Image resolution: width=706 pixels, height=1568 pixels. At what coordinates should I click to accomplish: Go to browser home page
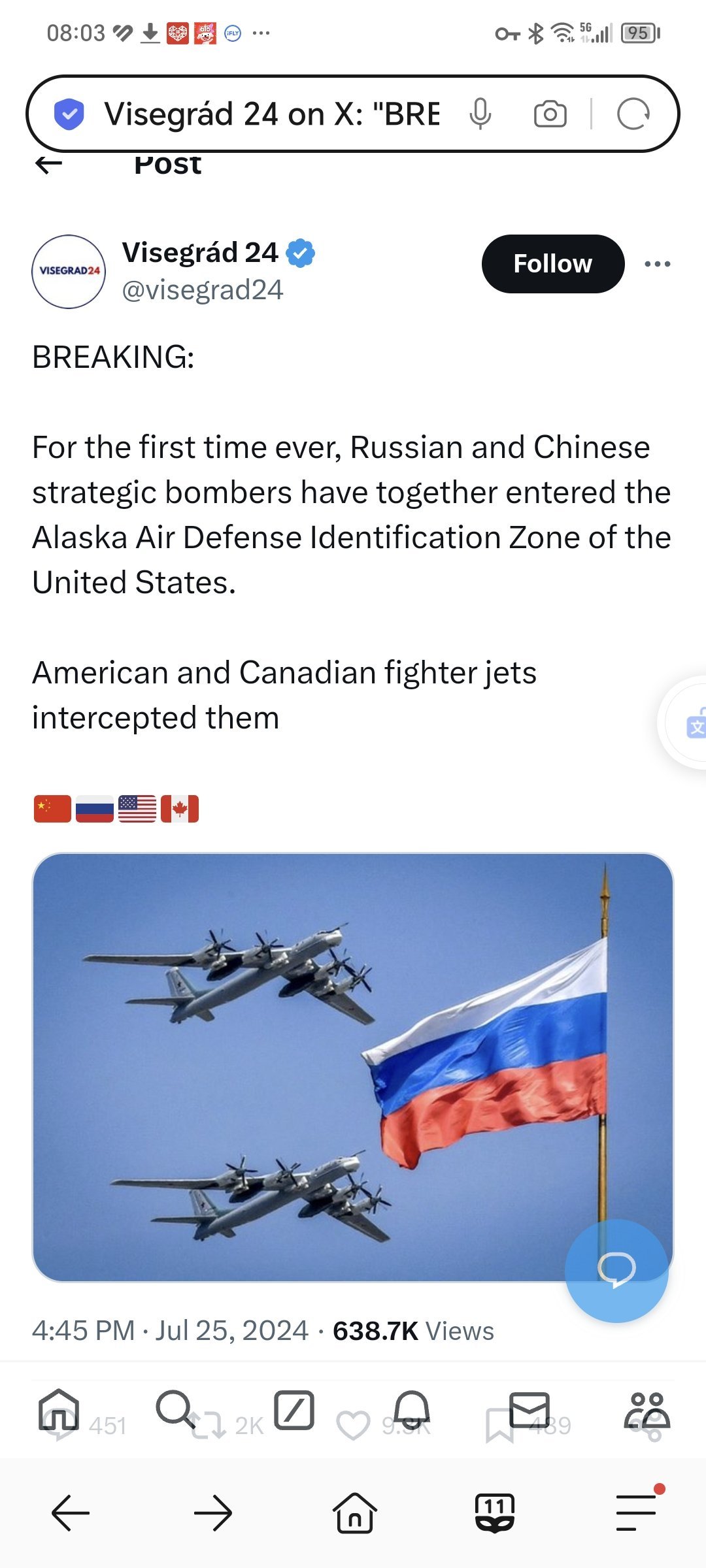coord(354,1512)
